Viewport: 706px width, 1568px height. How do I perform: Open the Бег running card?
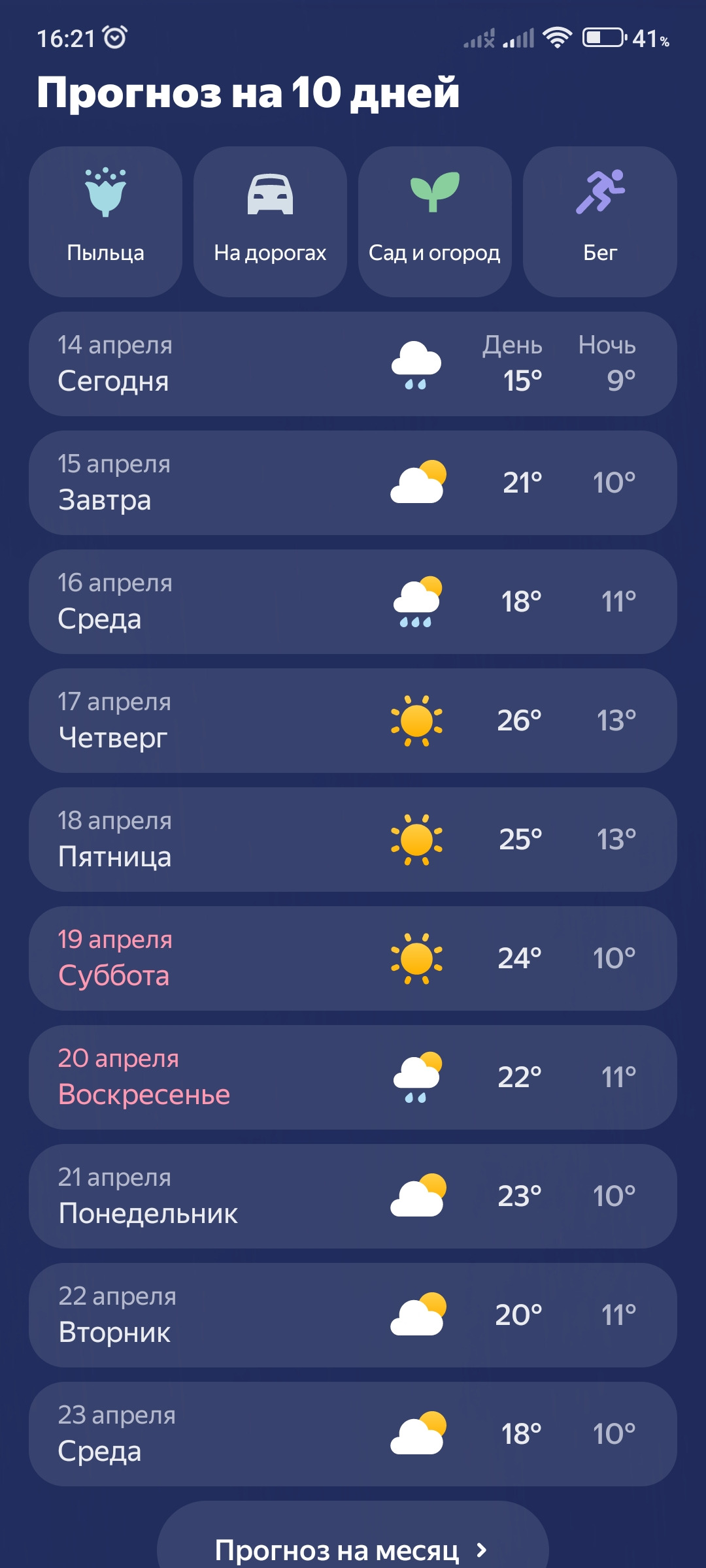(x=599, y=222)
